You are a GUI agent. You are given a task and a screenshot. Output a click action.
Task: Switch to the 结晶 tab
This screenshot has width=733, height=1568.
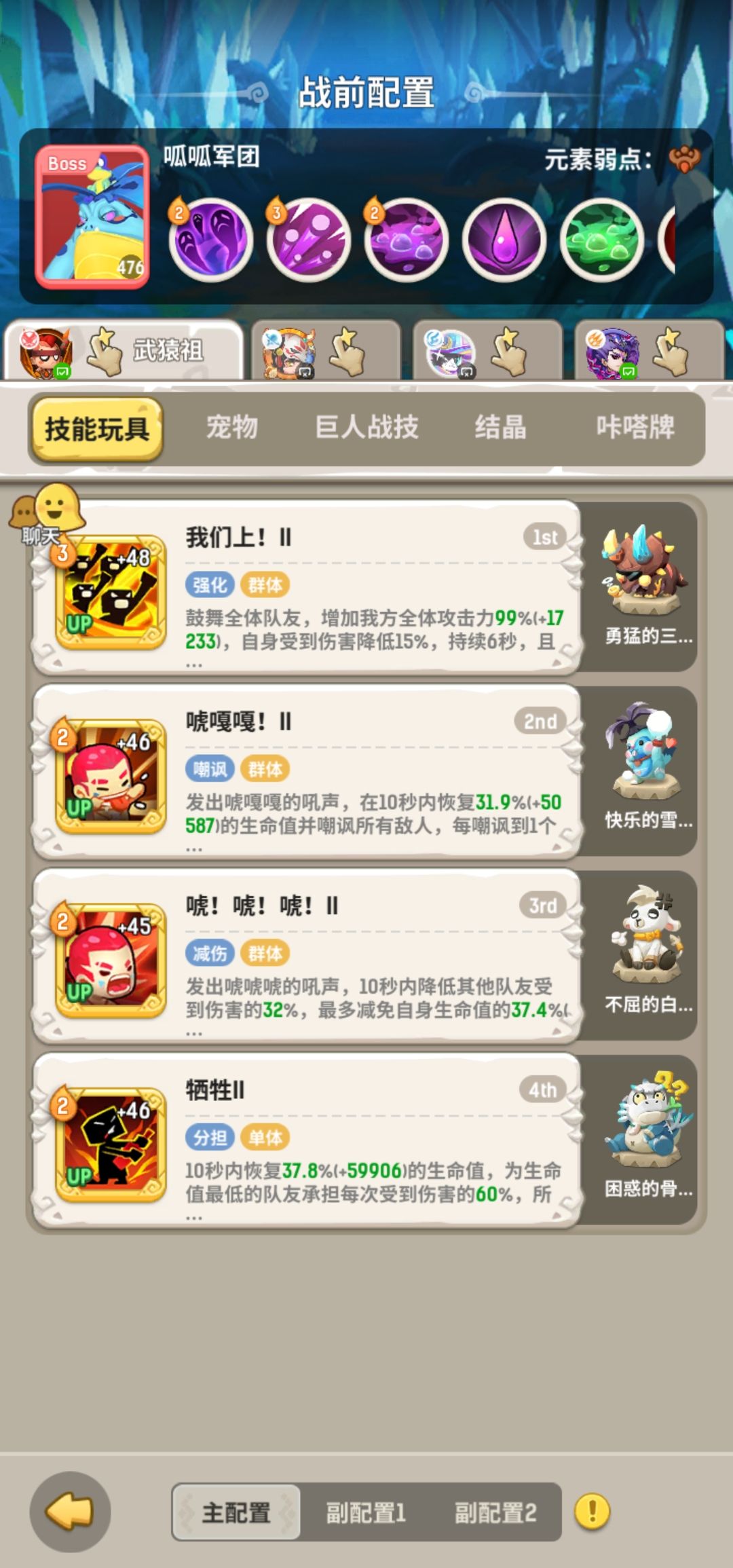tap(501, 428)
